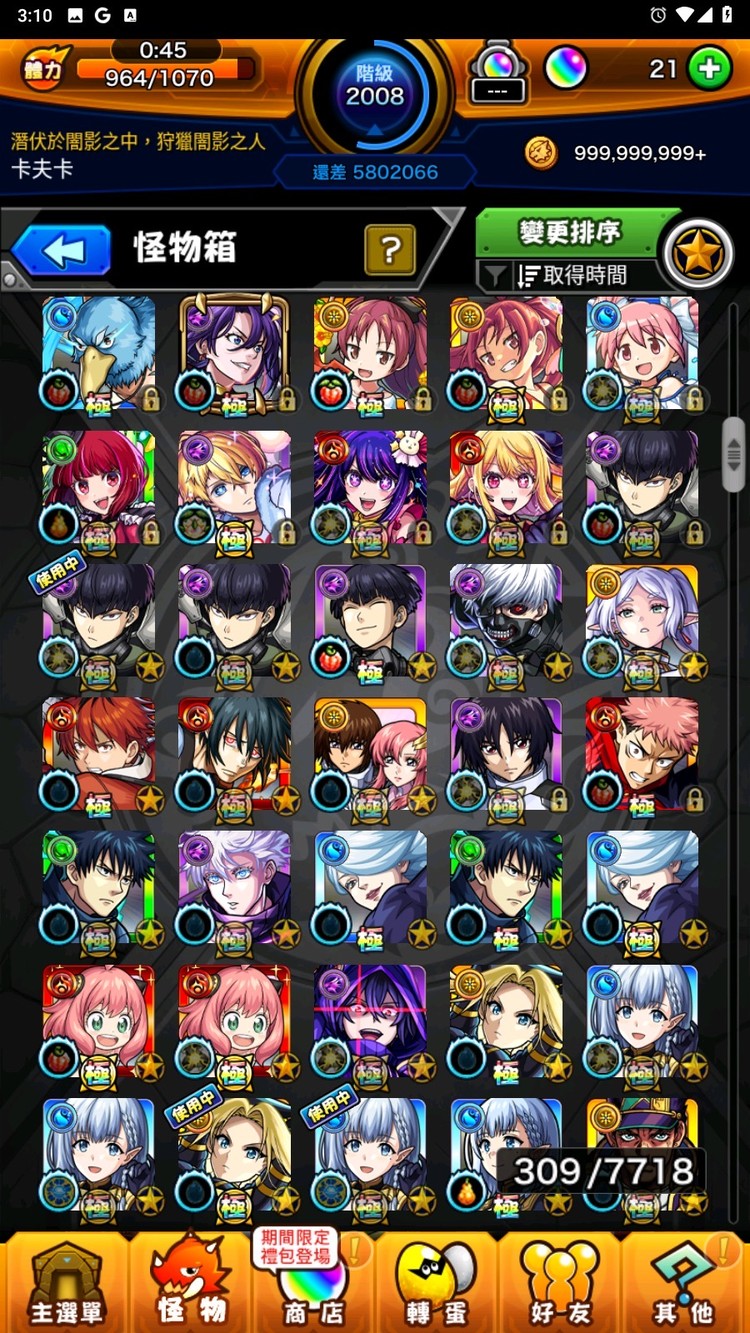Select the gold-framed purple-haired monster tile

click(x=234, y=352)
